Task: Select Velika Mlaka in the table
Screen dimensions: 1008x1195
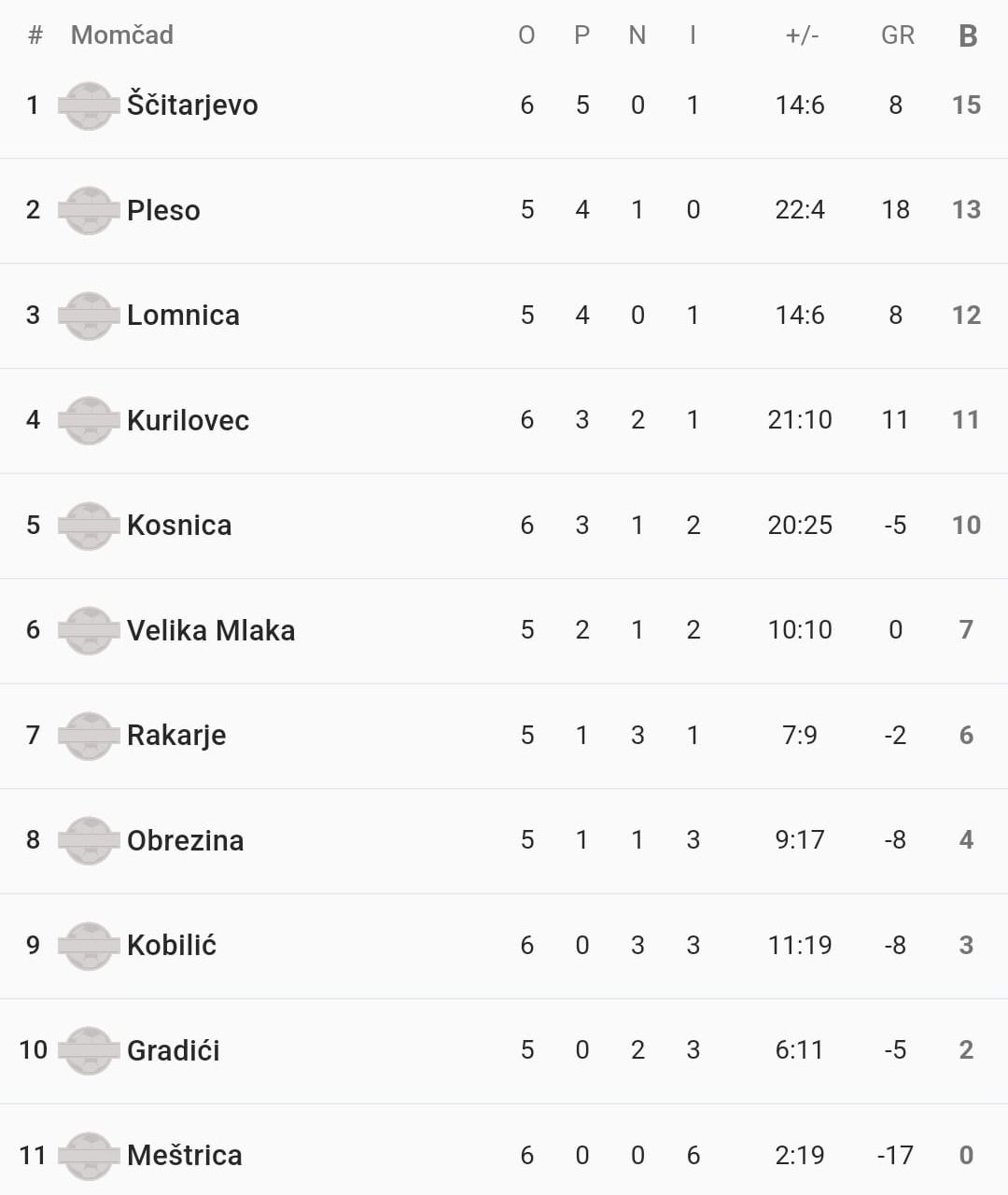Action: click(x=211, y=630)
